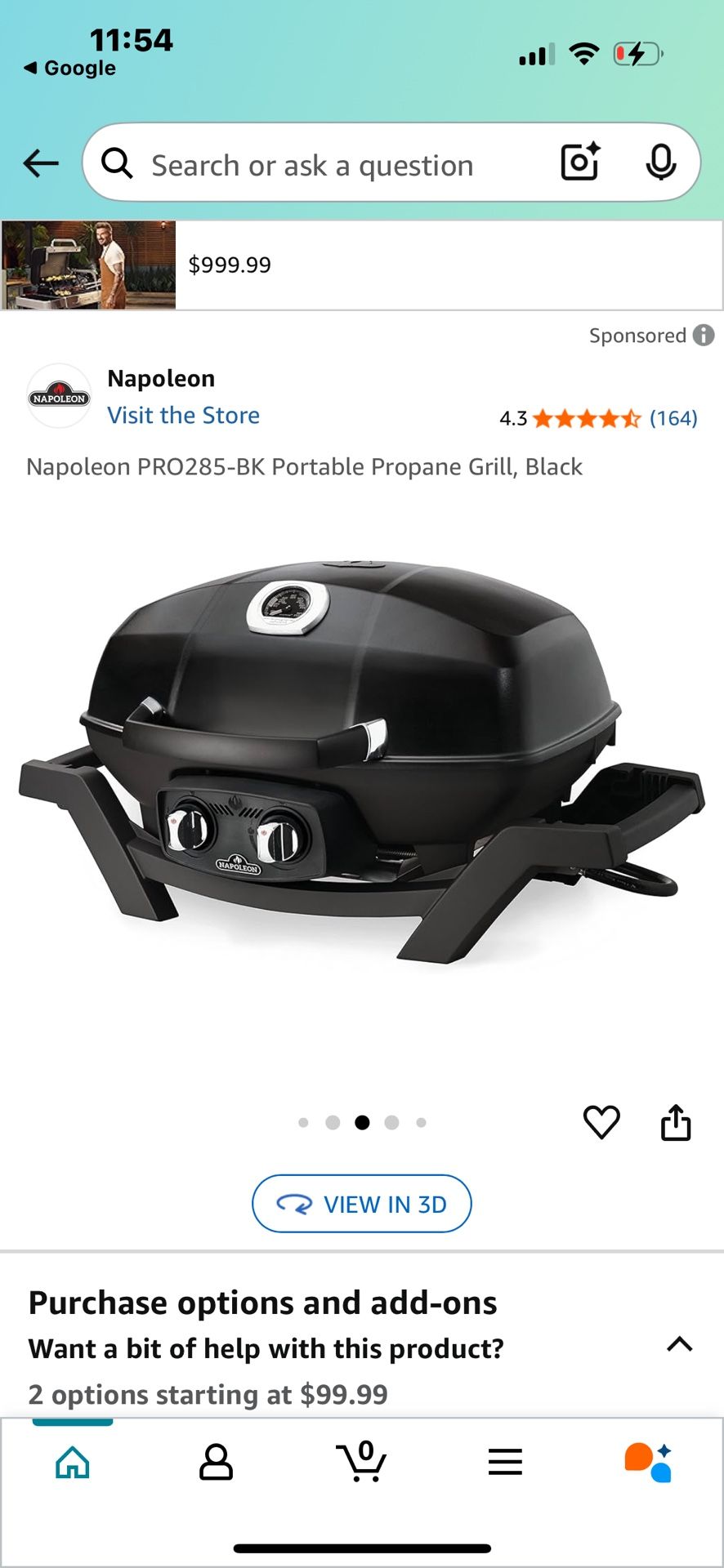Go to the Home tab

pyautogui.click(x=72, y=1462)
